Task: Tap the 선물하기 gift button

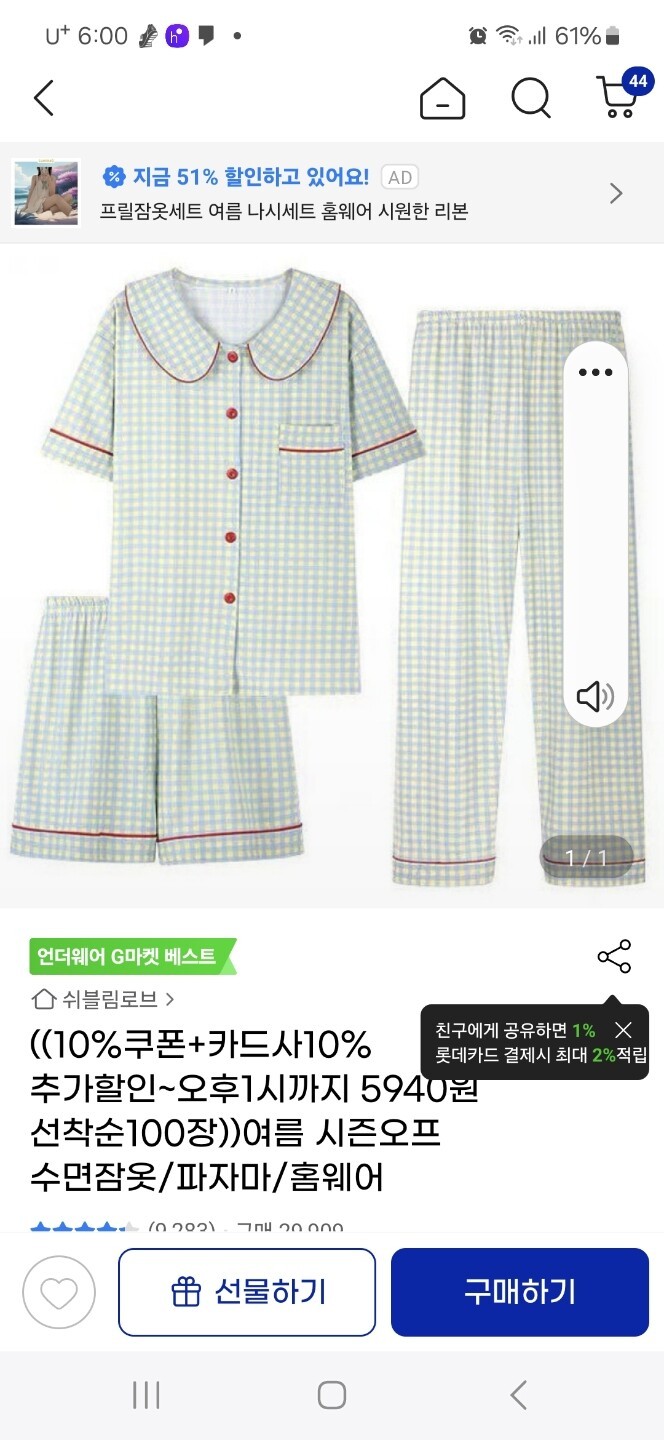Action: pyautogui.click(x=247, y=1292)
